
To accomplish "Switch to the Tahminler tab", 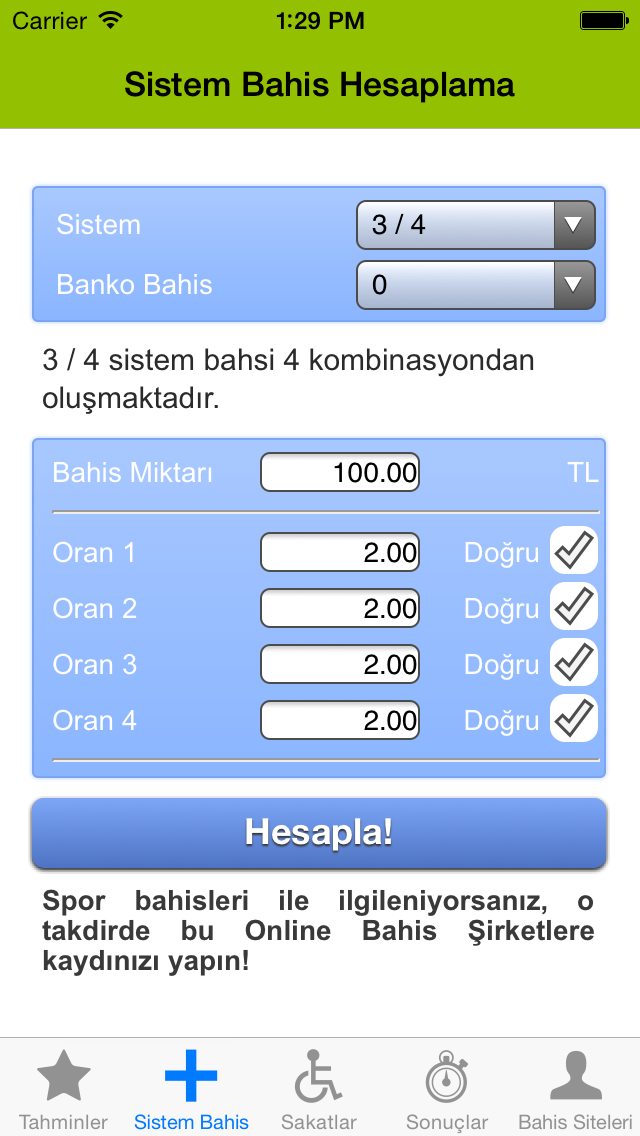I will pyautogui.click(x=64, y=1090).
